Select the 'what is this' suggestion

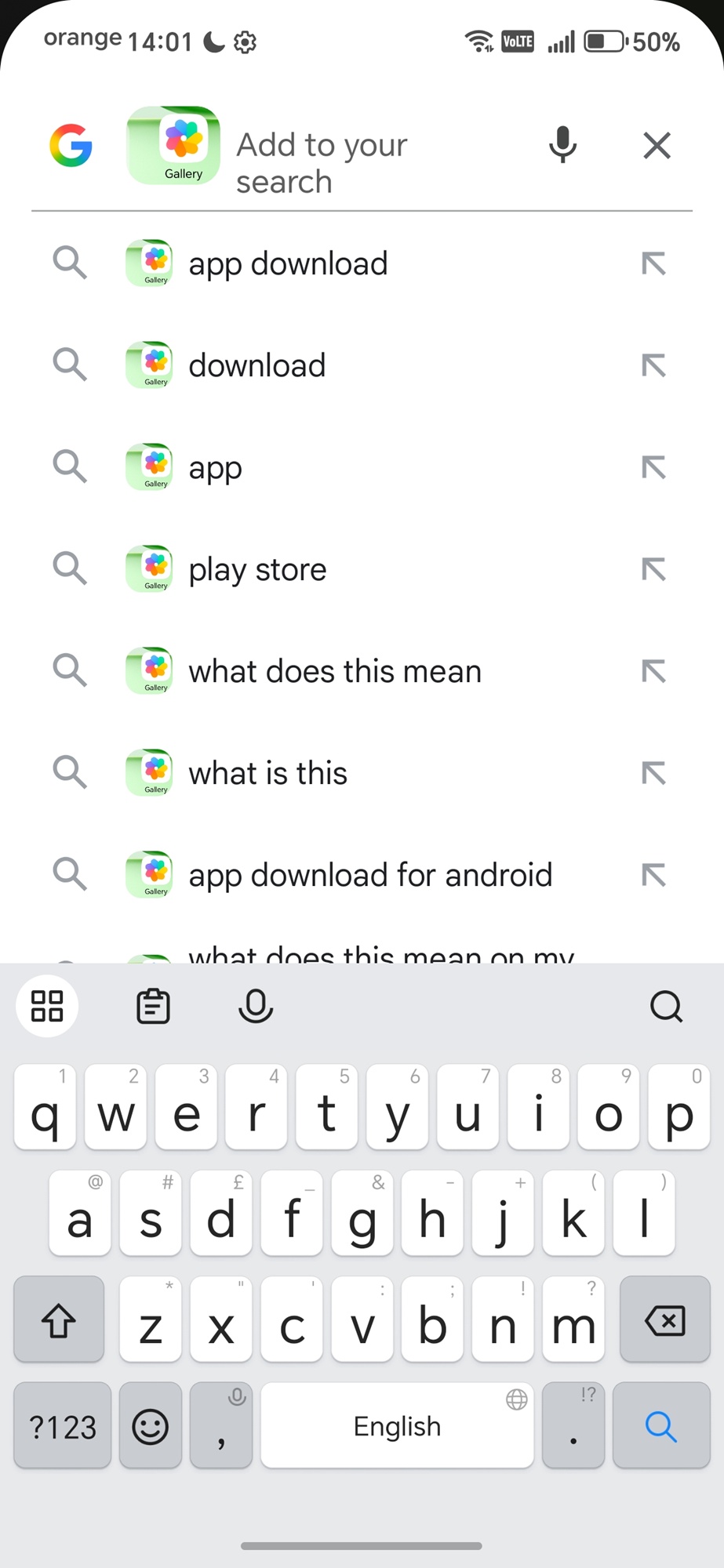click(x=267, y=774)
